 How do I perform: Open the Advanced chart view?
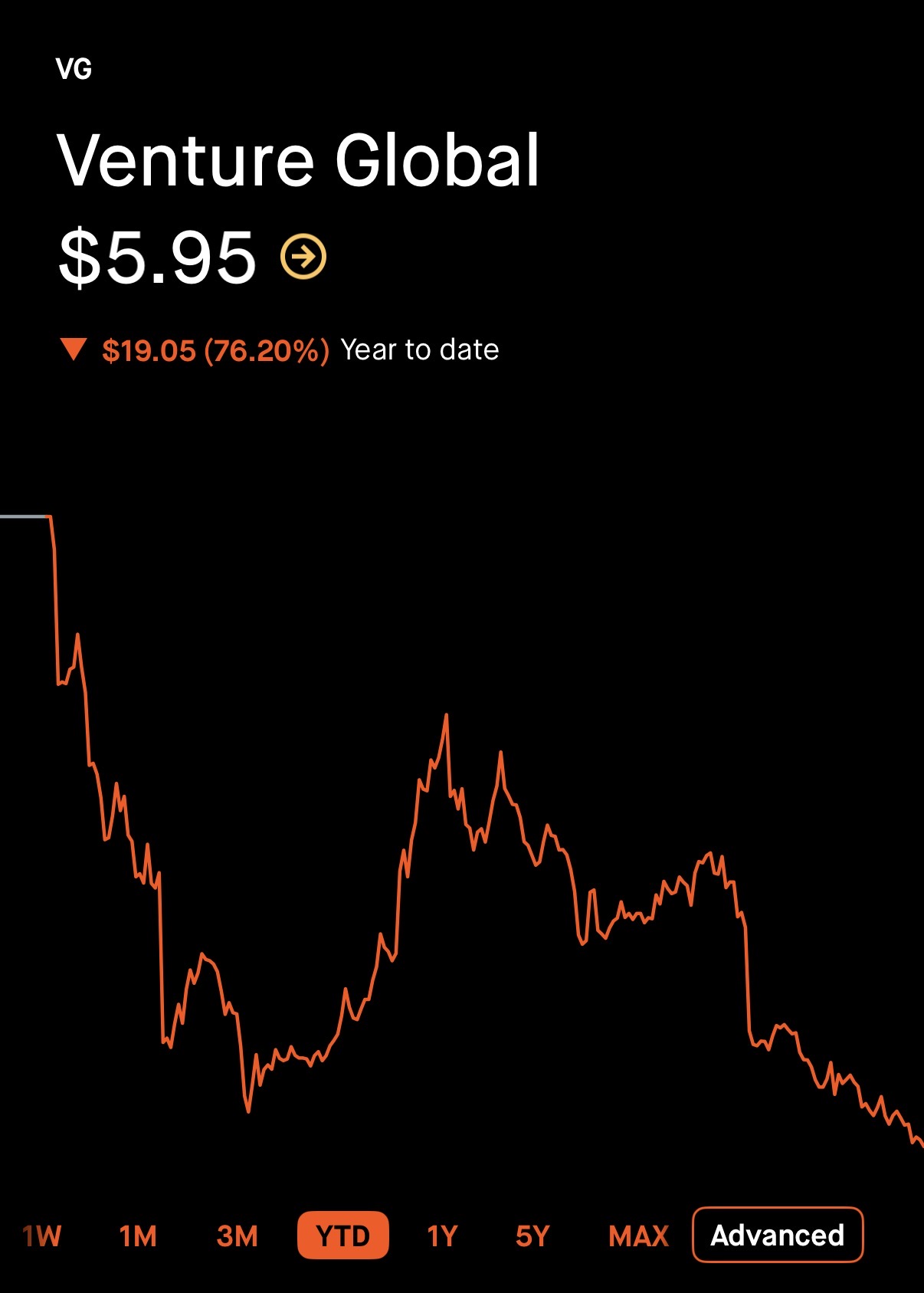coord(777,1235)
